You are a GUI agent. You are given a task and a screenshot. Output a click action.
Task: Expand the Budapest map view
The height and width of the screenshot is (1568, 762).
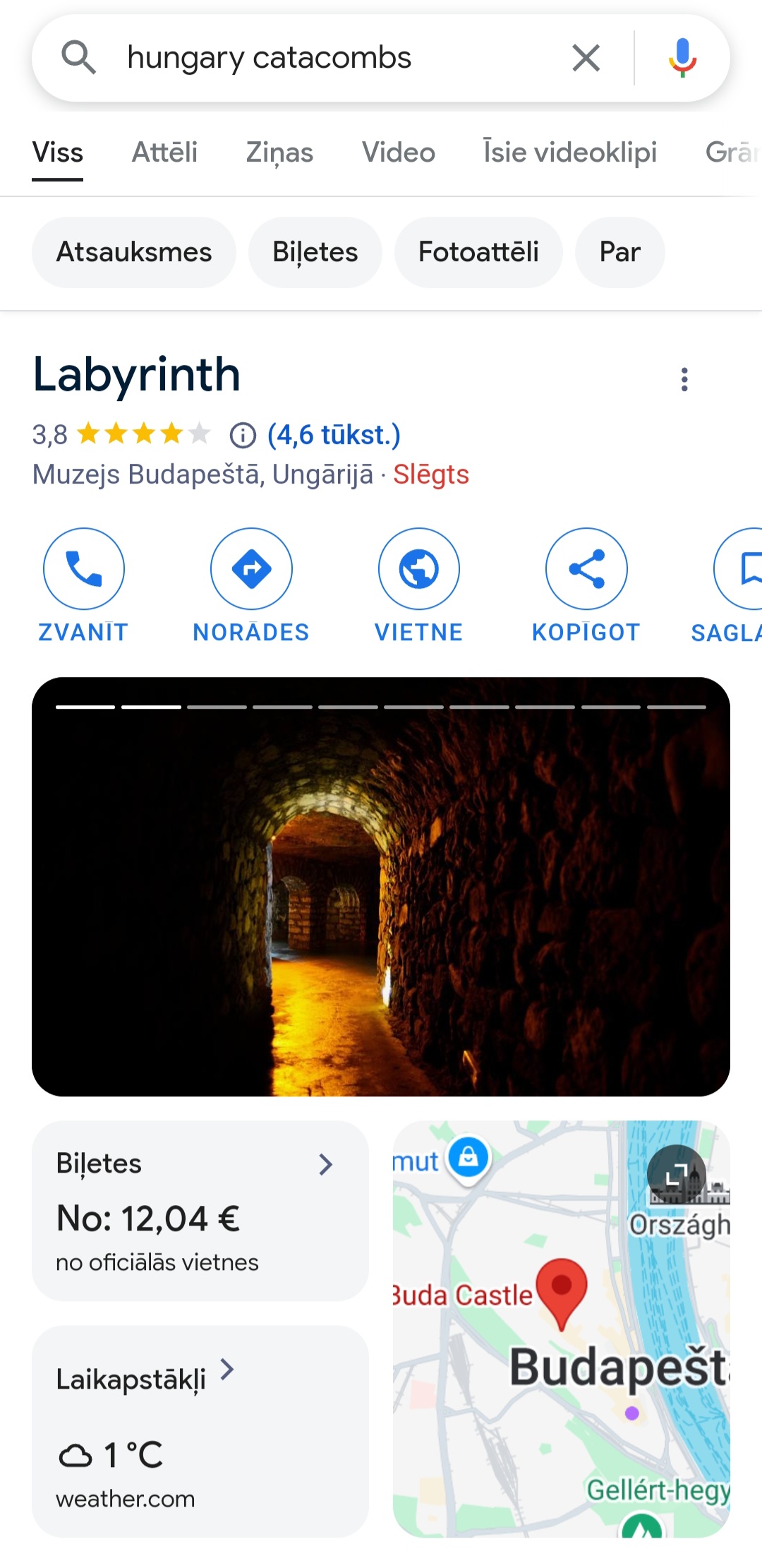[676, 1173]
